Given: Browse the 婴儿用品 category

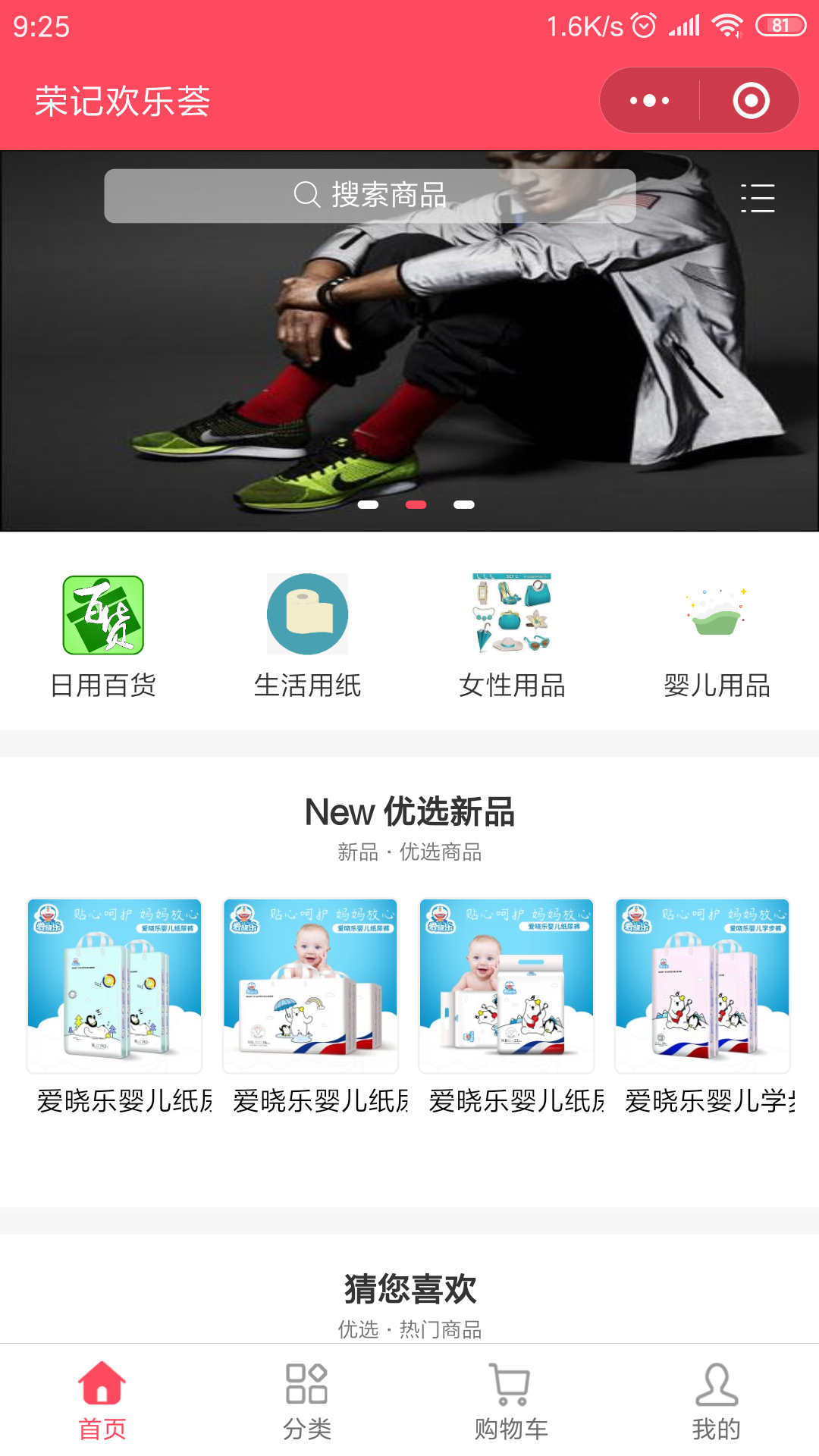Looking at the screenshot, I should pos(716,635).
